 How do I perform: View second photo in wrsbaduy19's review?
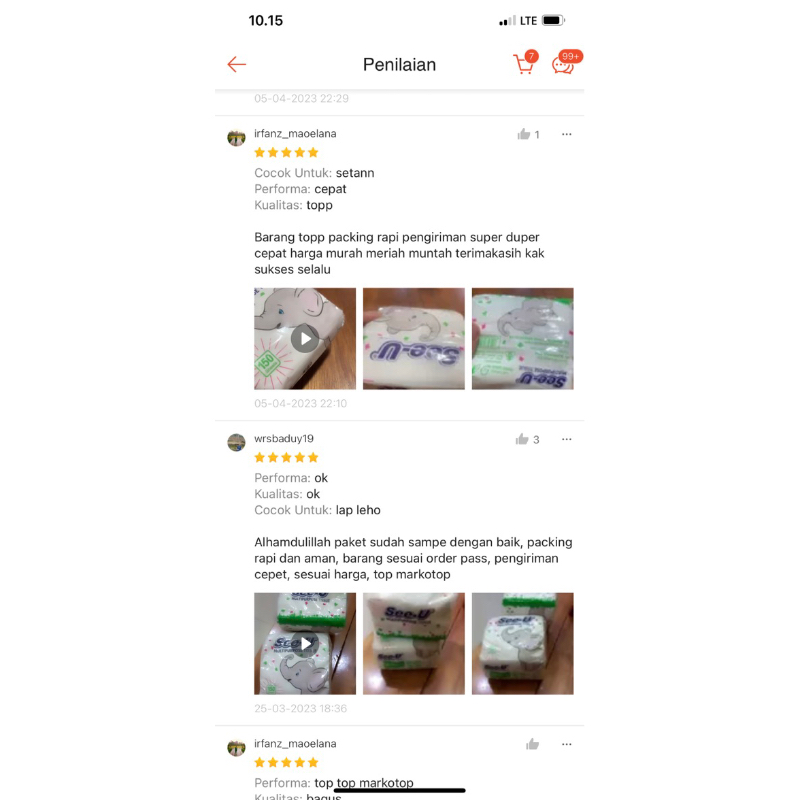(x=414, y=643)
